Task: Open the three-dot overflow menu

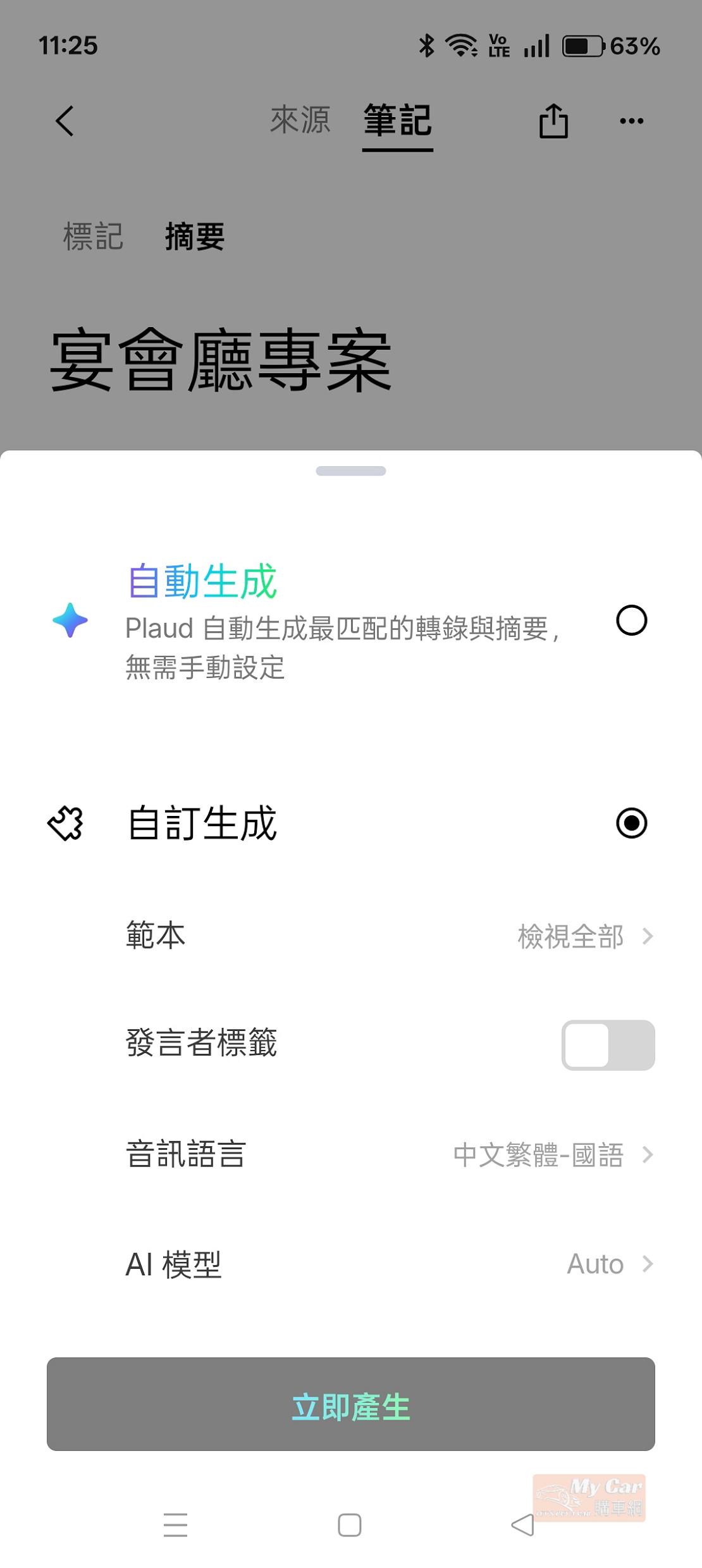Action: pos(631,121)
